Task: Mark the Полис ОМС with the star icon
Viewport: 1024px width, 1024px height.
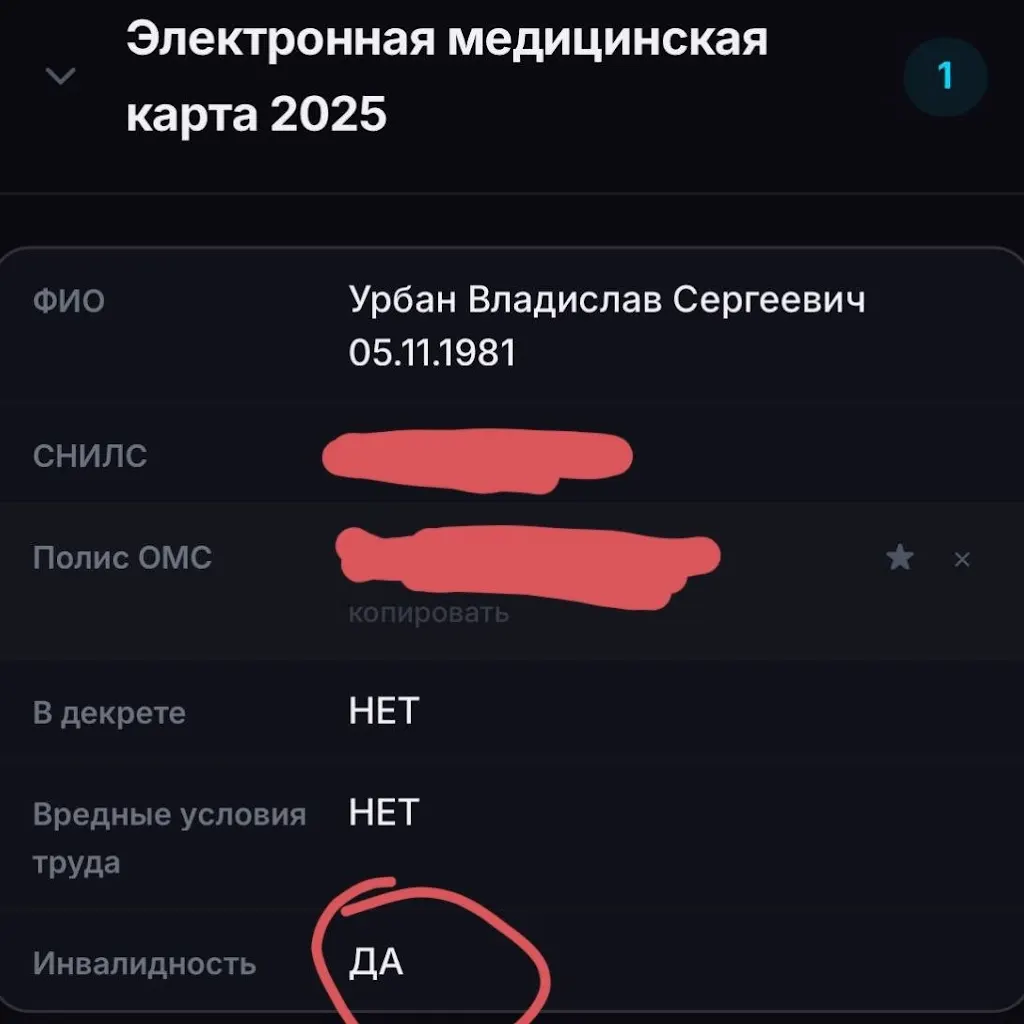Action: coord(899,558)
